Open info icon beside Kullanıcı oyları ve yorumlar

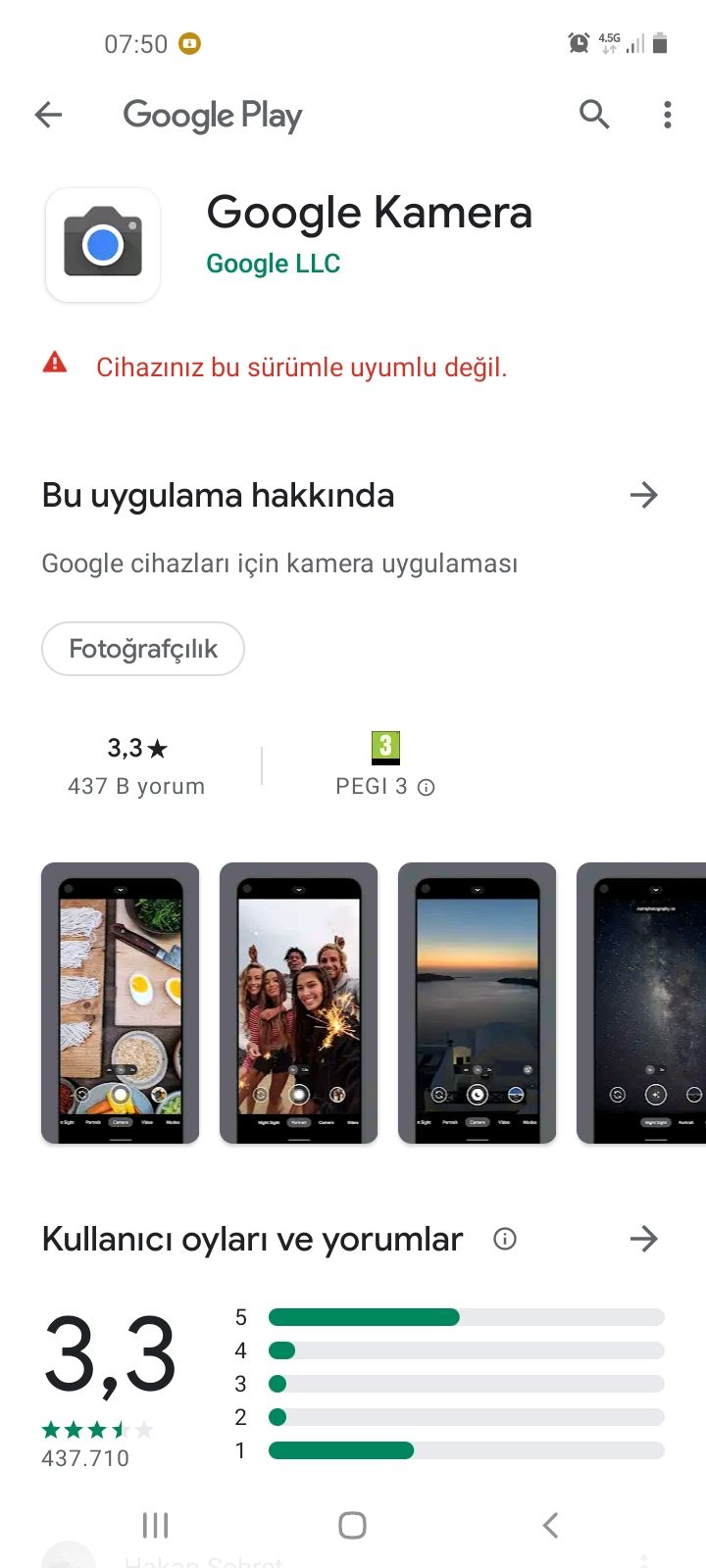coord(505,1239)
